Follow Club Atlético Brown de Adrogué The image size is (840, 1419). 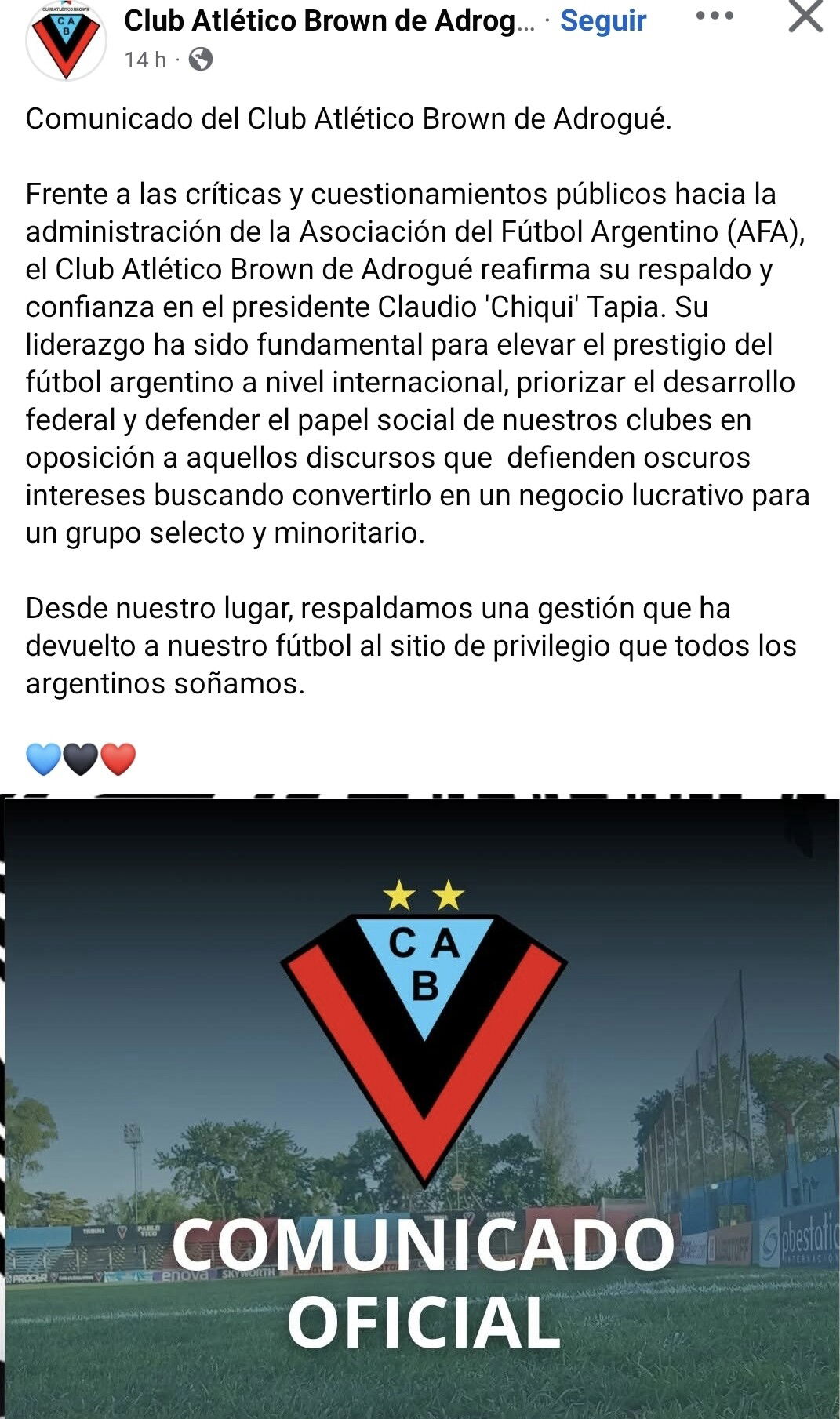click(x=602, y=21)
